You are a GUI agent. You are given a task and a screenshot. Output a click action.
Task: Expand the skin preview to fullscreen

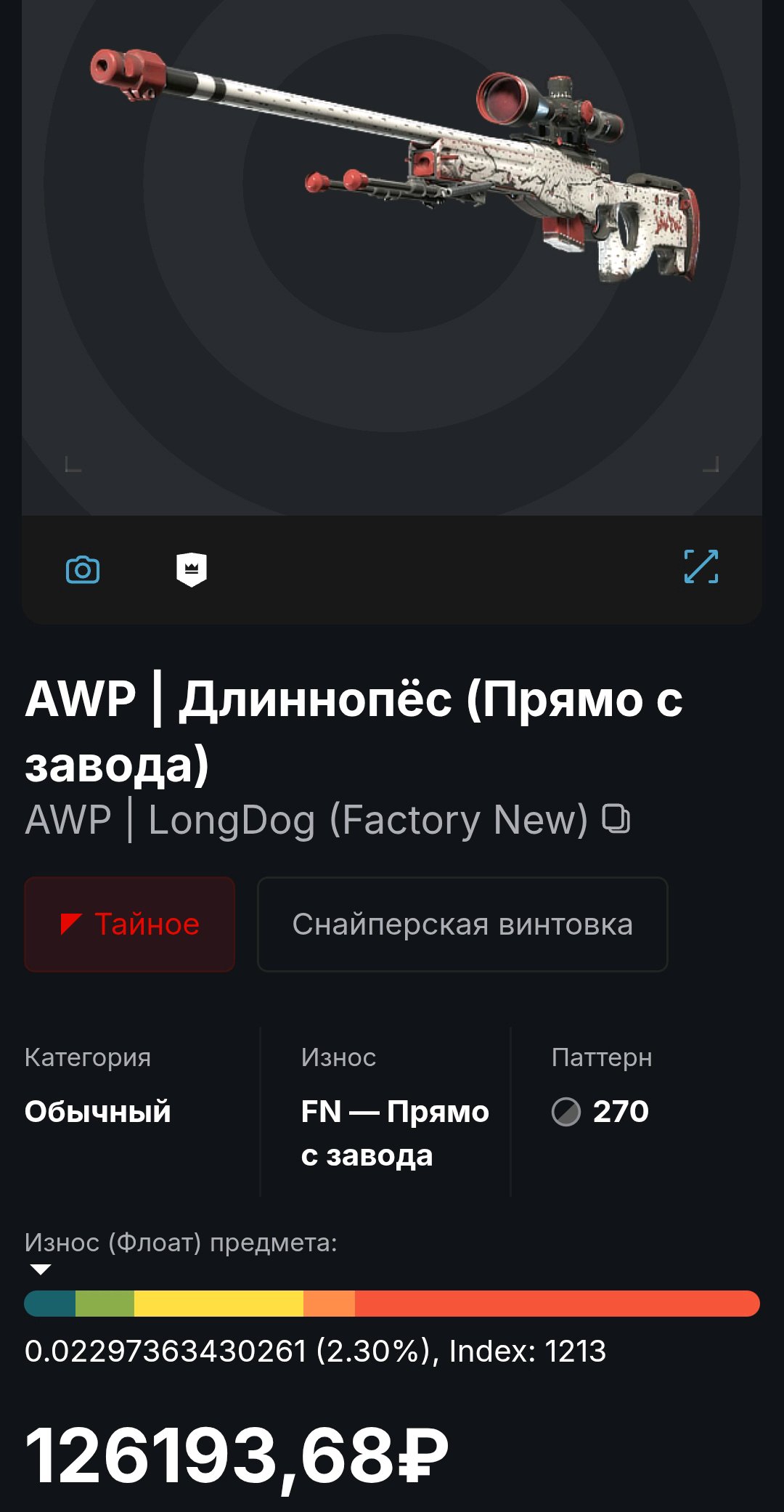[701, 567]
